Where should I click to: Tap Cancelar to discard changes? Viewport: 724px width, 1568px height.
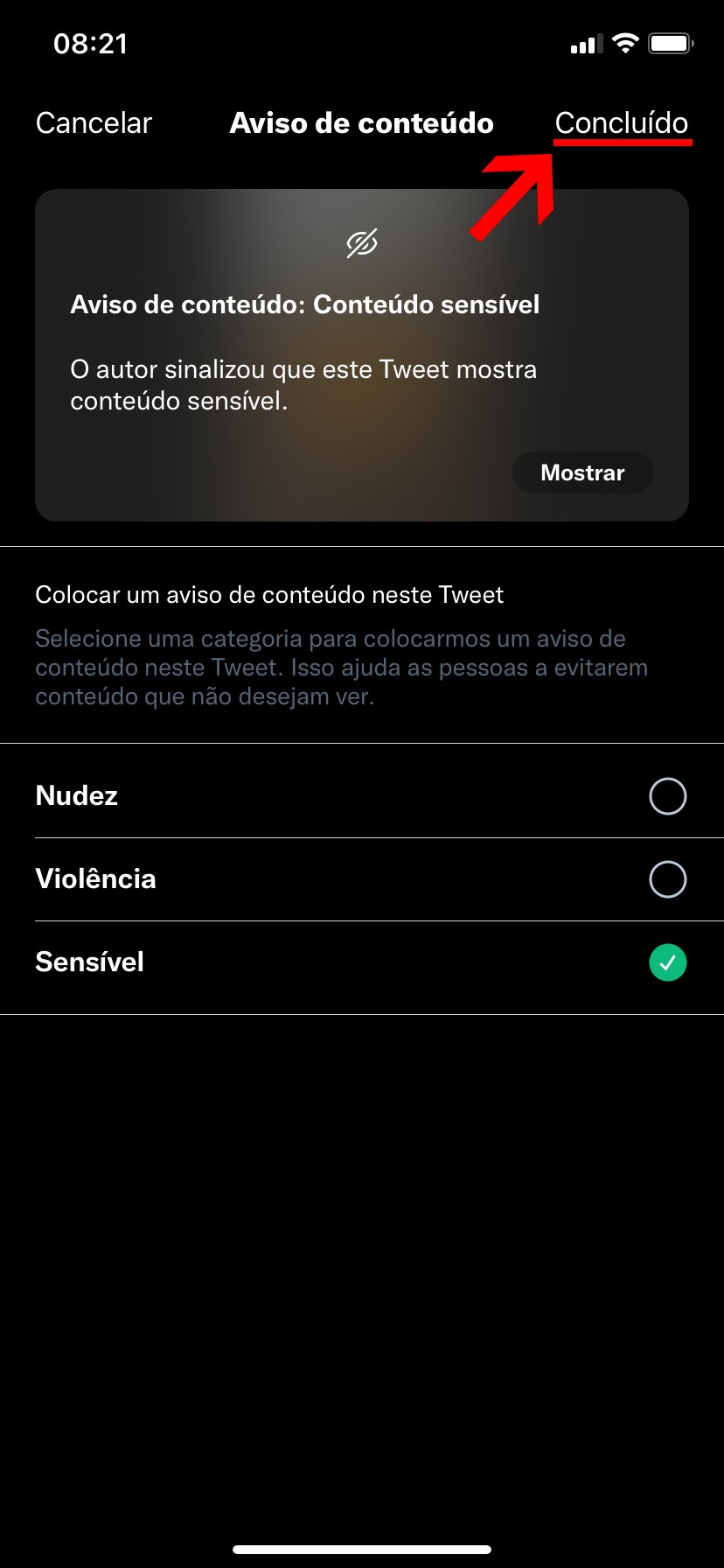click(94, 123)
